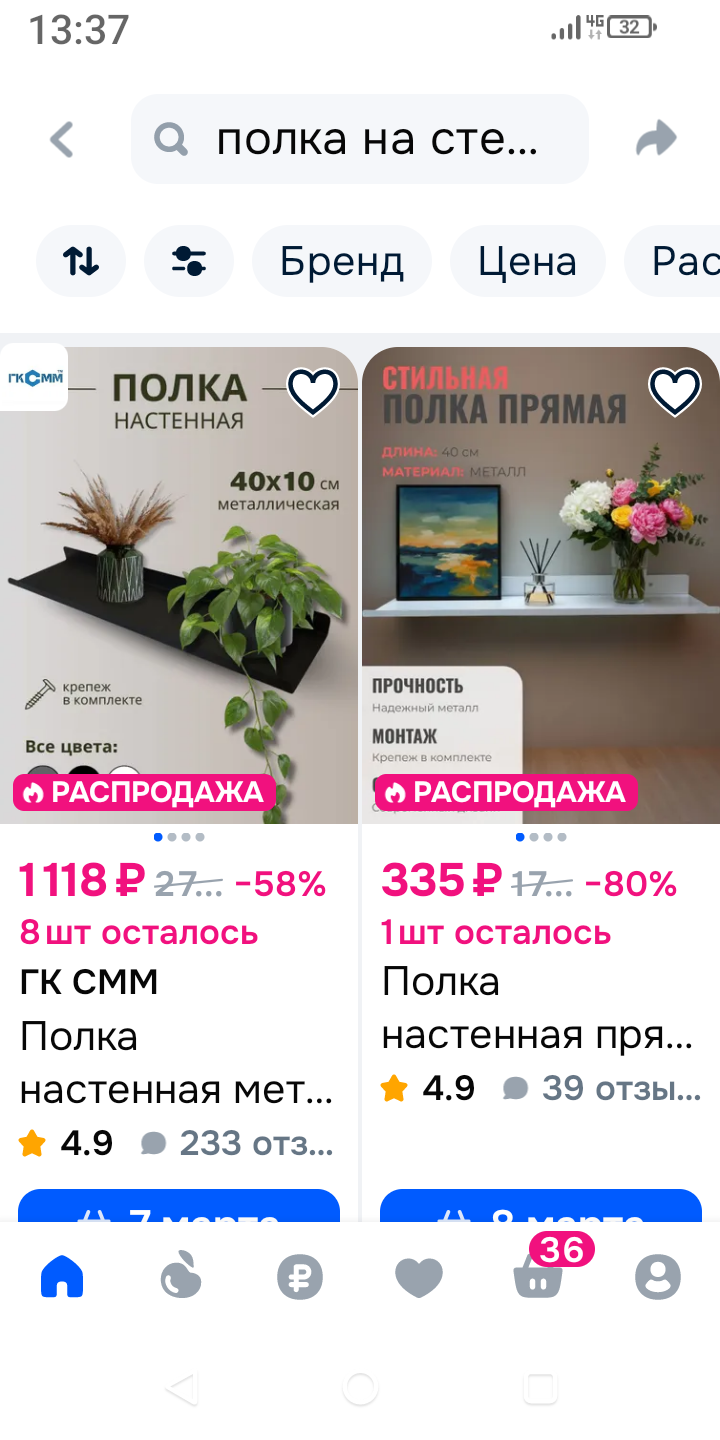Go back from search results

[62, 140]
